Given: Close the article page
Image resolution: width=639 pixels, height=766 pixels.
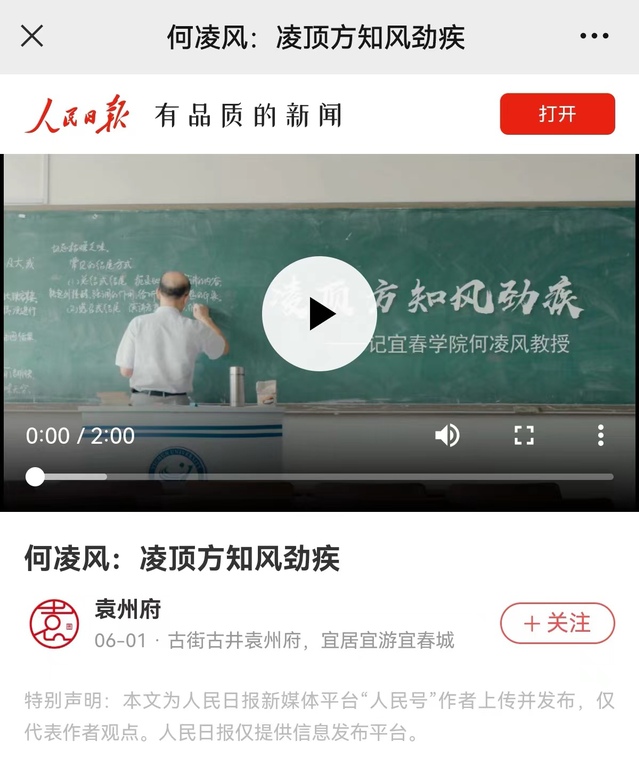Looking at the screenshot, I should [32, 36].
